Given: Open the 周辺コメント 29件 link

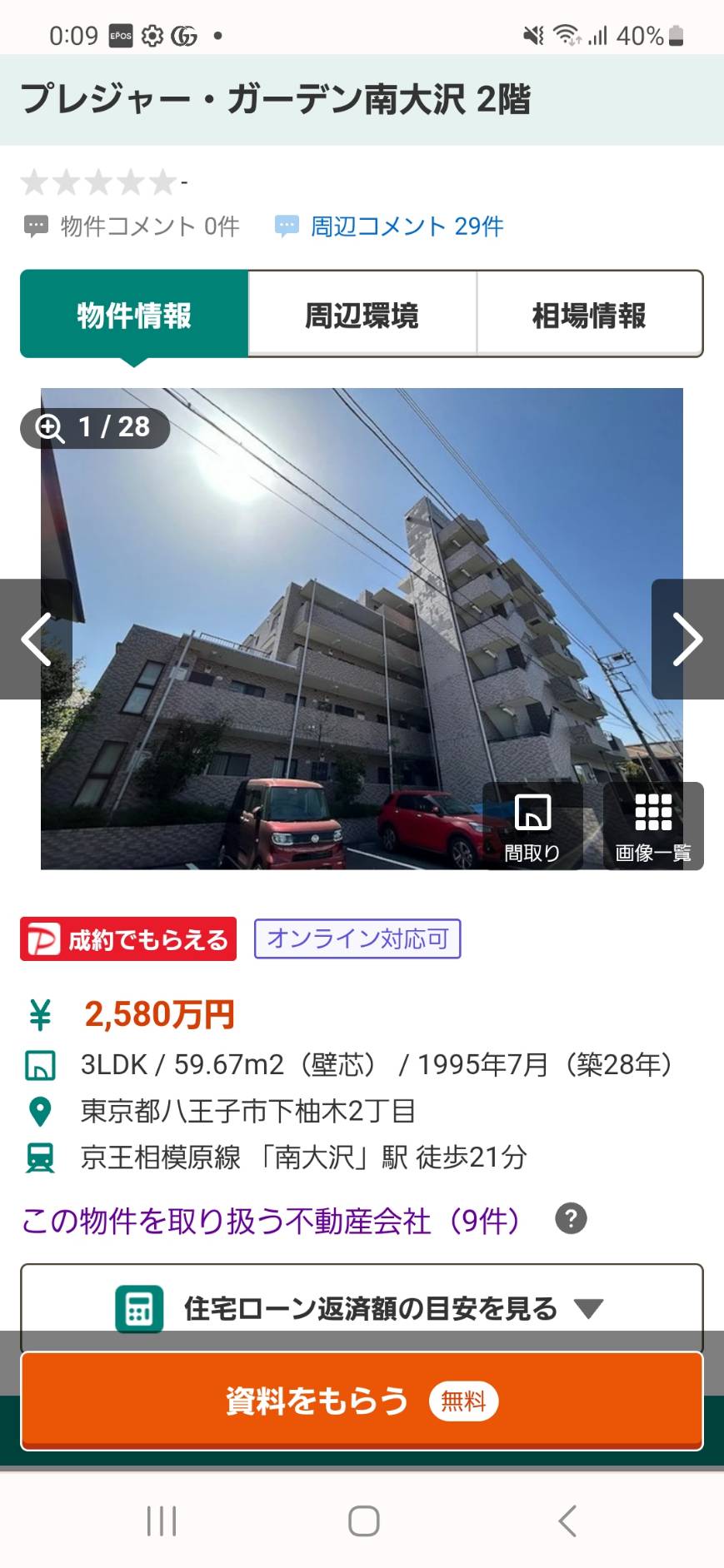Looking at the screenshot, I should point(389,226).
